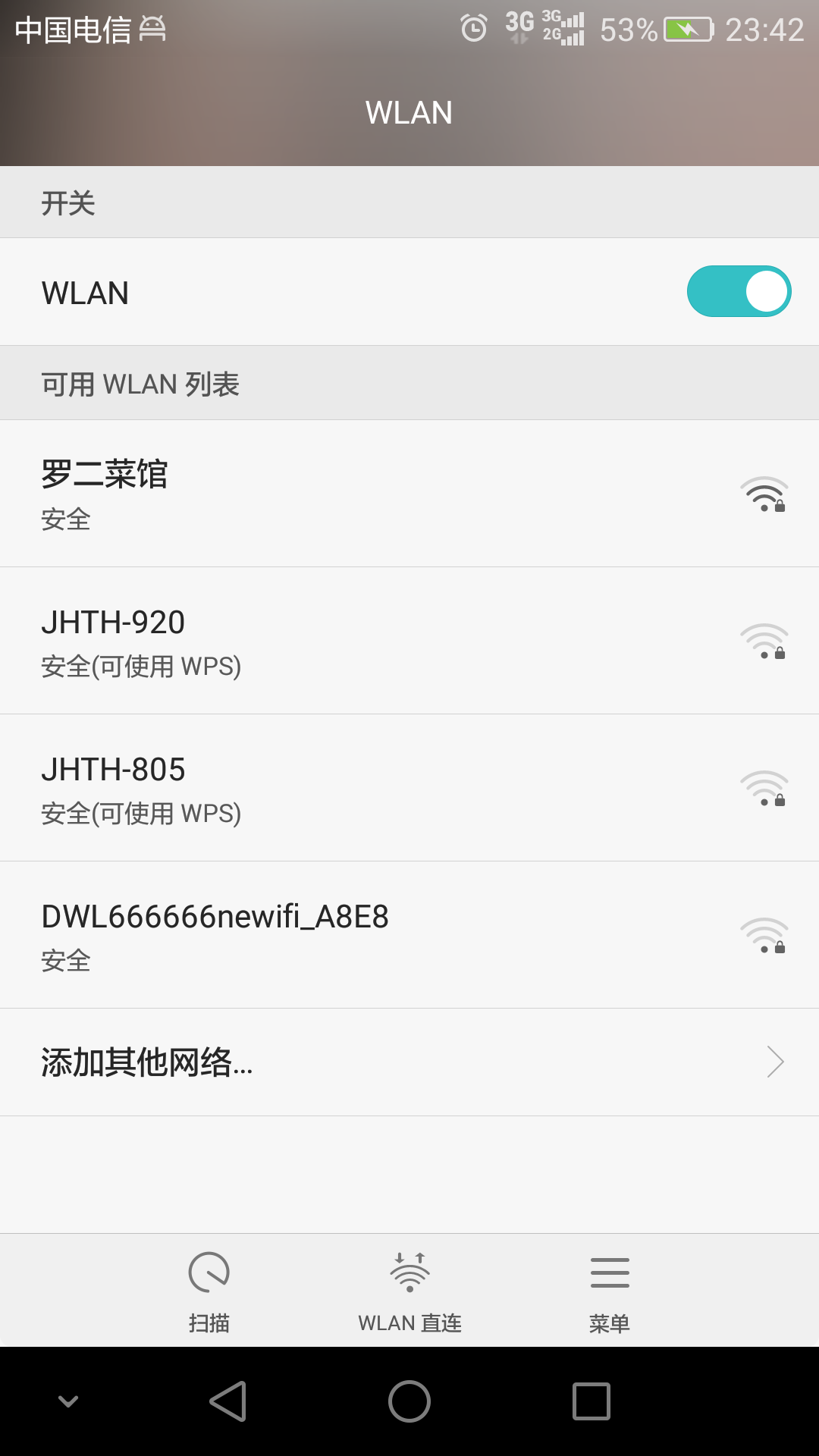The width and height of the screenshot is (819, 1456).
Task: Tap the locked Wi-Fi icon for JHTH-920
Action: coord(764,641)
